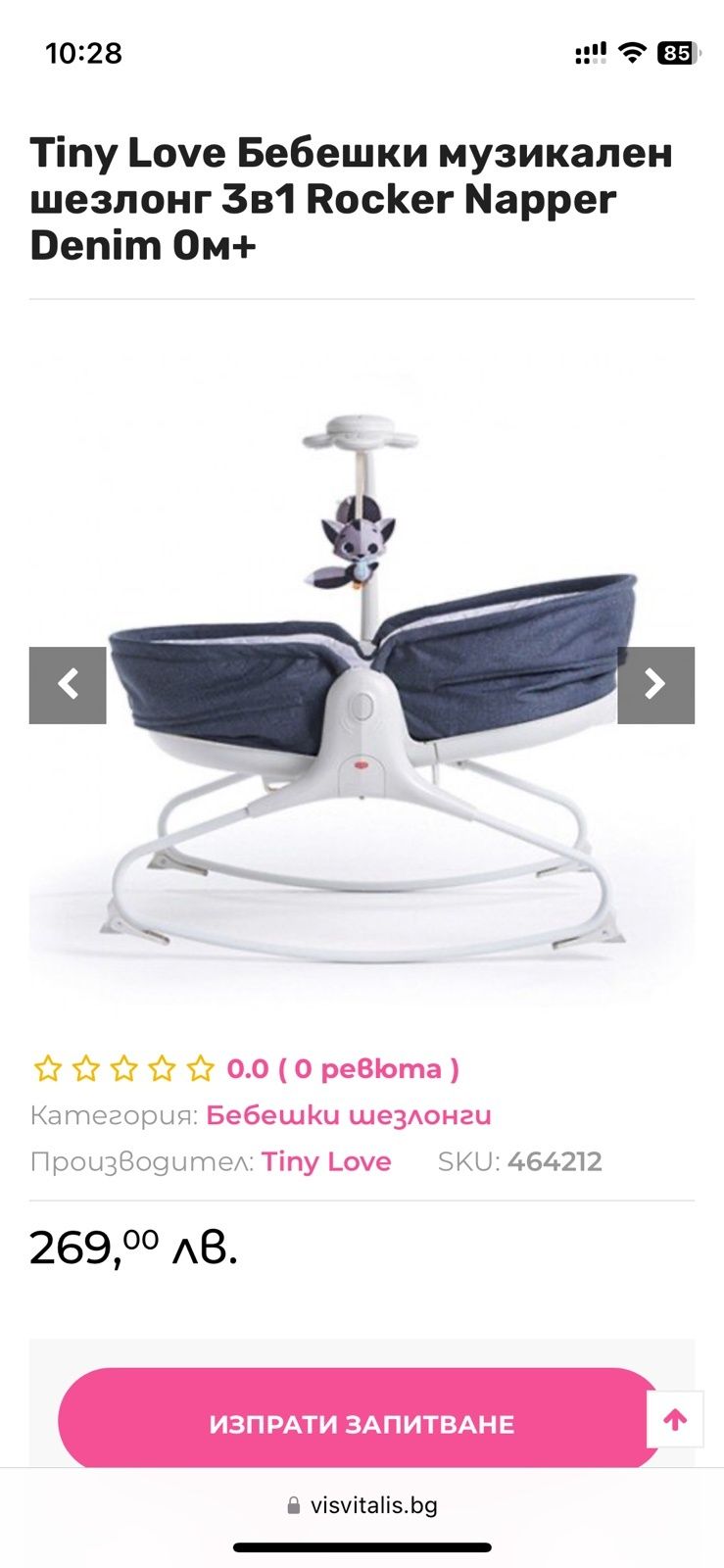Tap the ИЗПРАТИ ЗАПИТВАНЕ button
This screenshot has height=1568, width=724.
point(361,1423)
